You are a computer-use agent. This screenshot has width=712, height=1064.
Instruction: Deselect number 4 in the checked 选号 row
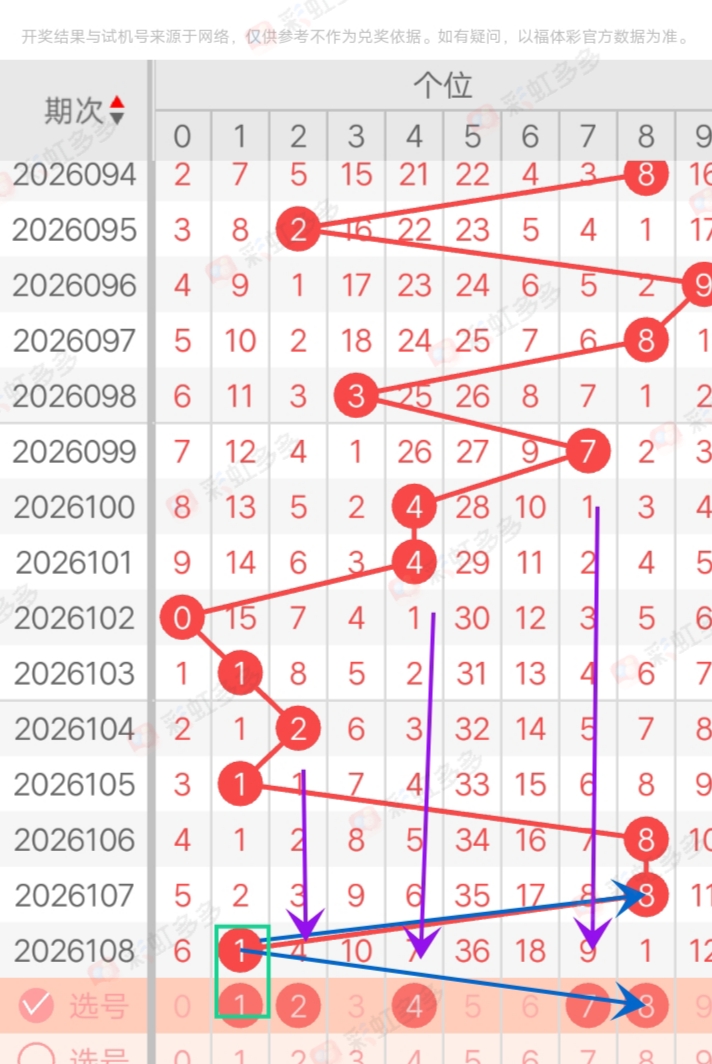click(414, 1006)
